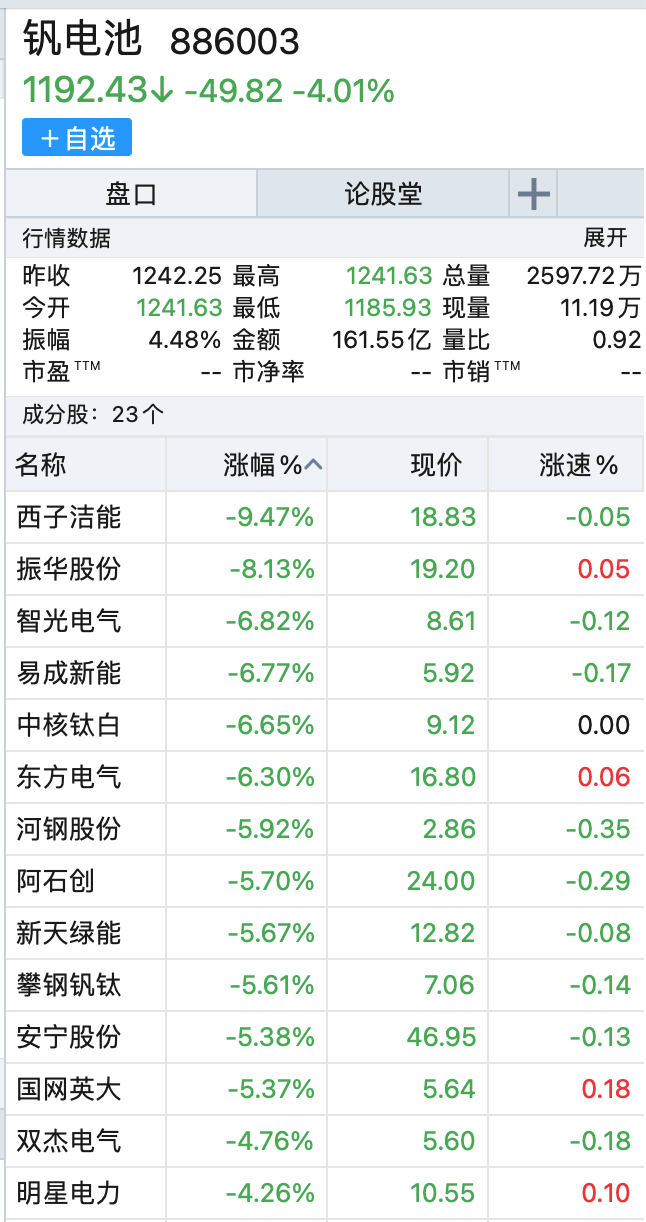Image resolution: width=646 pixels, height=1222 pixels.
Task: Open the 西子洁能 stock row
Action: click(x=69, y=517)
